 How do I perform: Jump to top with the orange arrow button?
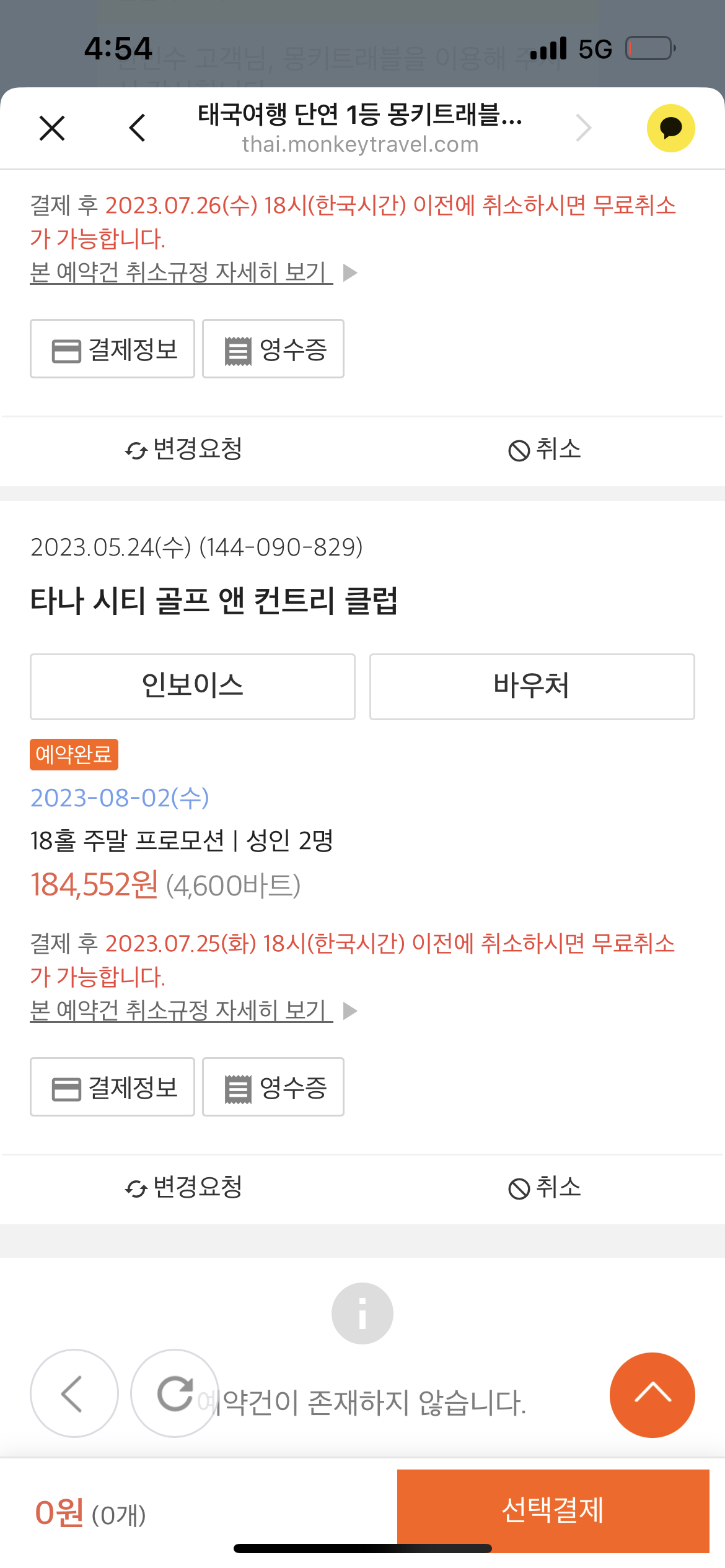click(652, 1395)
